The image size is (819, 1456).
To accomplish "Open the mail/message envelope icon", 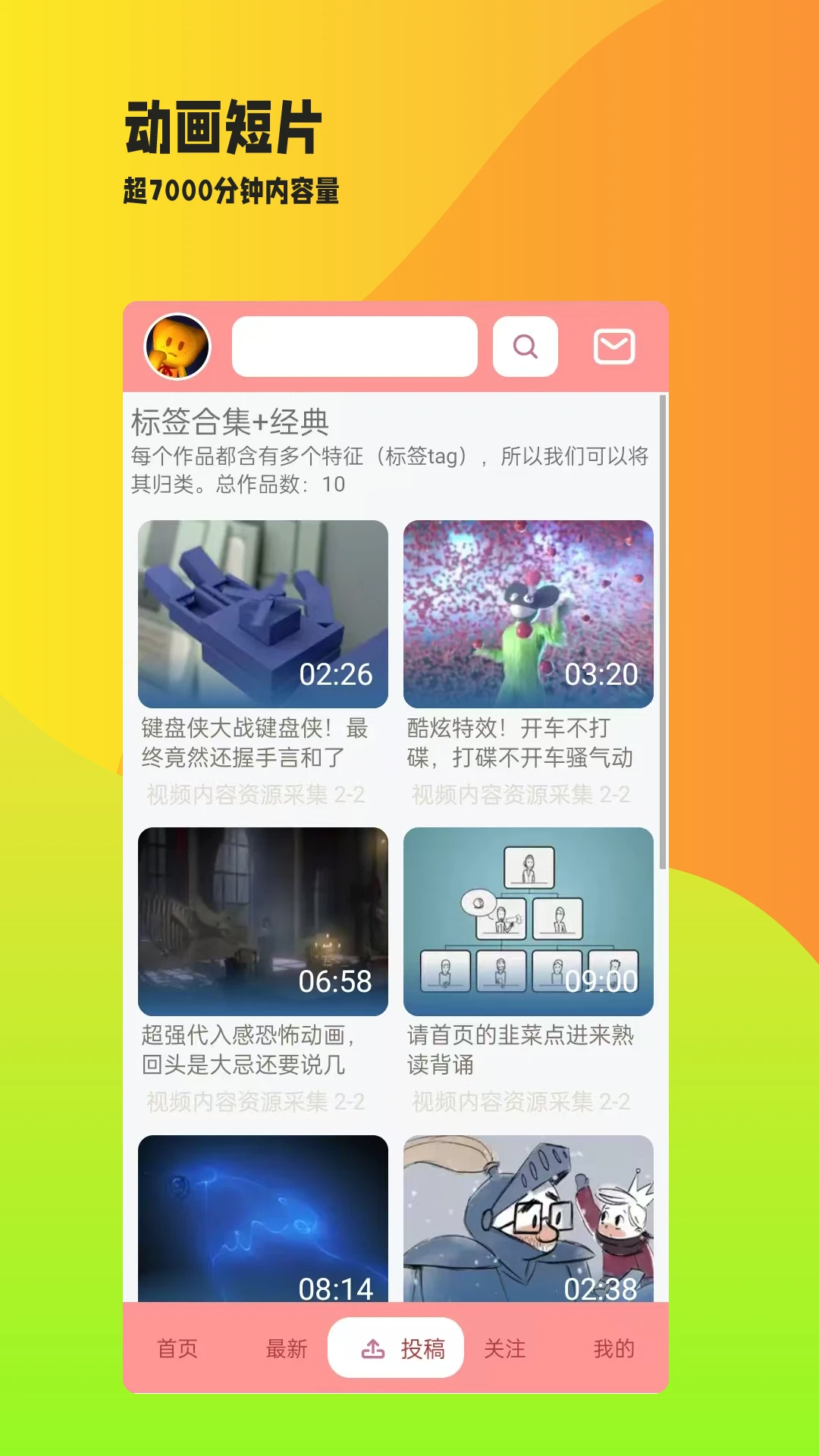I will point(614,345).
